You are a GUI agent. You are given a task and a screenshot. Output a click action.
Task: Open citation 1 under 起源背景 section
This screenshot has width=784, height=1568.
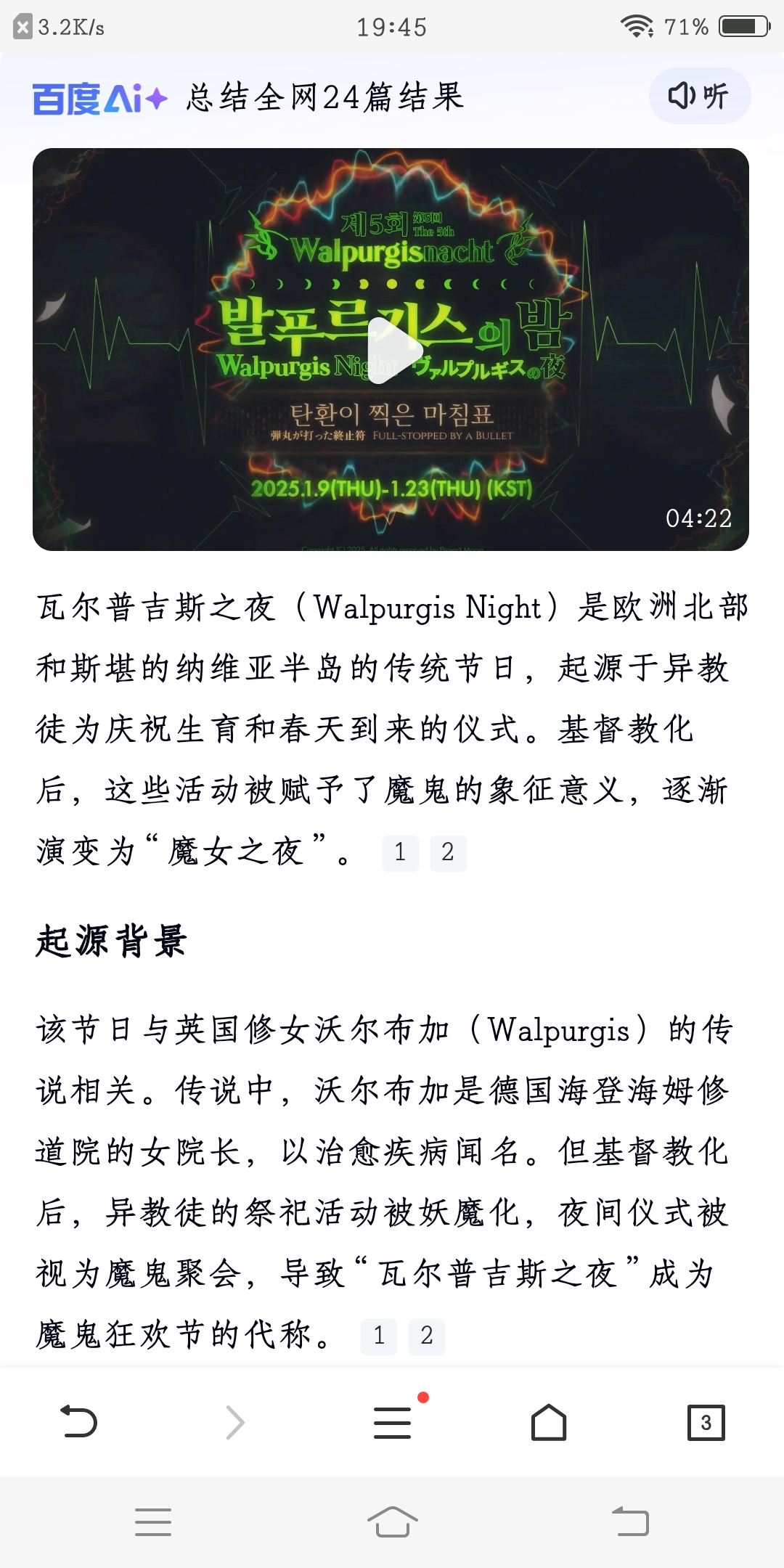[379, 1336]
